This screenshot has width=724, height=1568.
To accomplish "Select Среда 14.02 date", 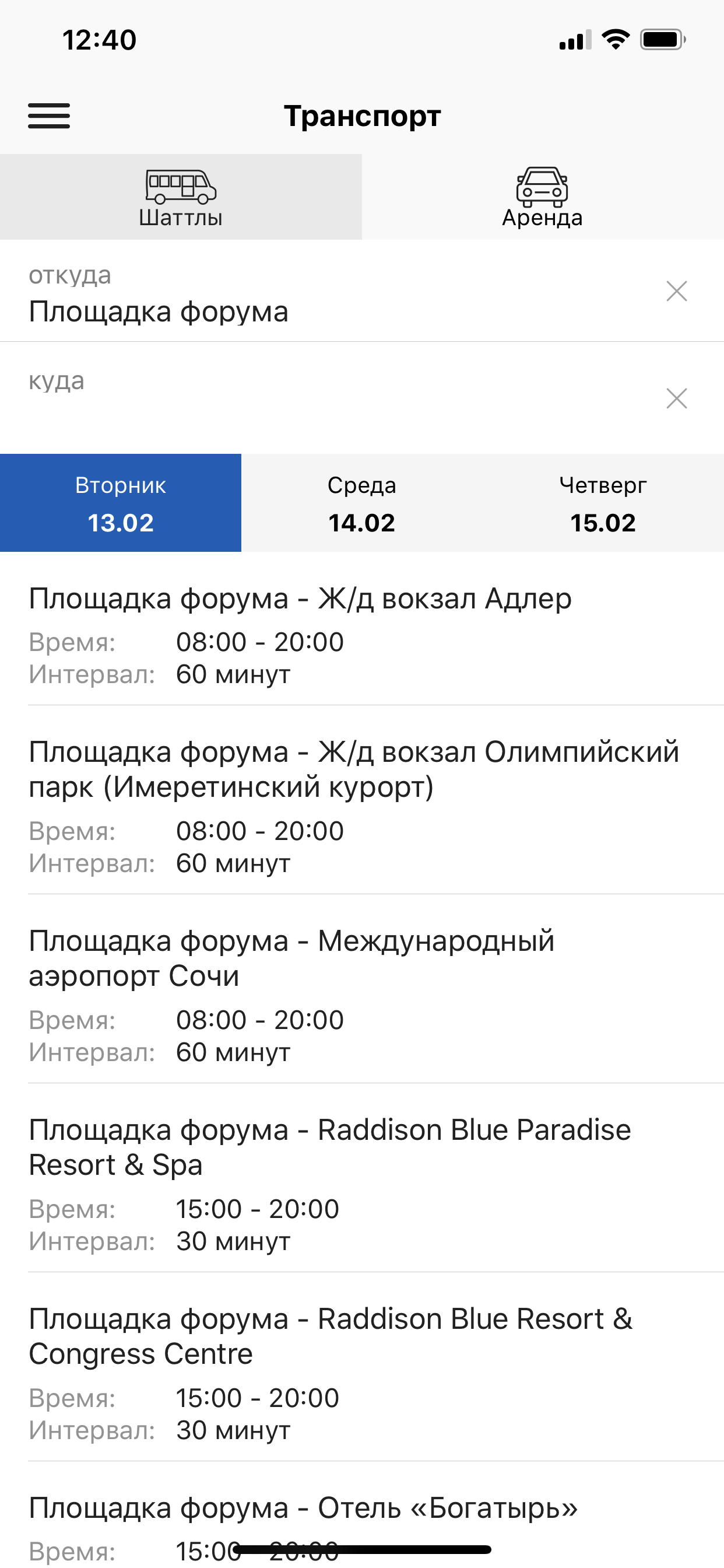I will [x=362, y=503].
